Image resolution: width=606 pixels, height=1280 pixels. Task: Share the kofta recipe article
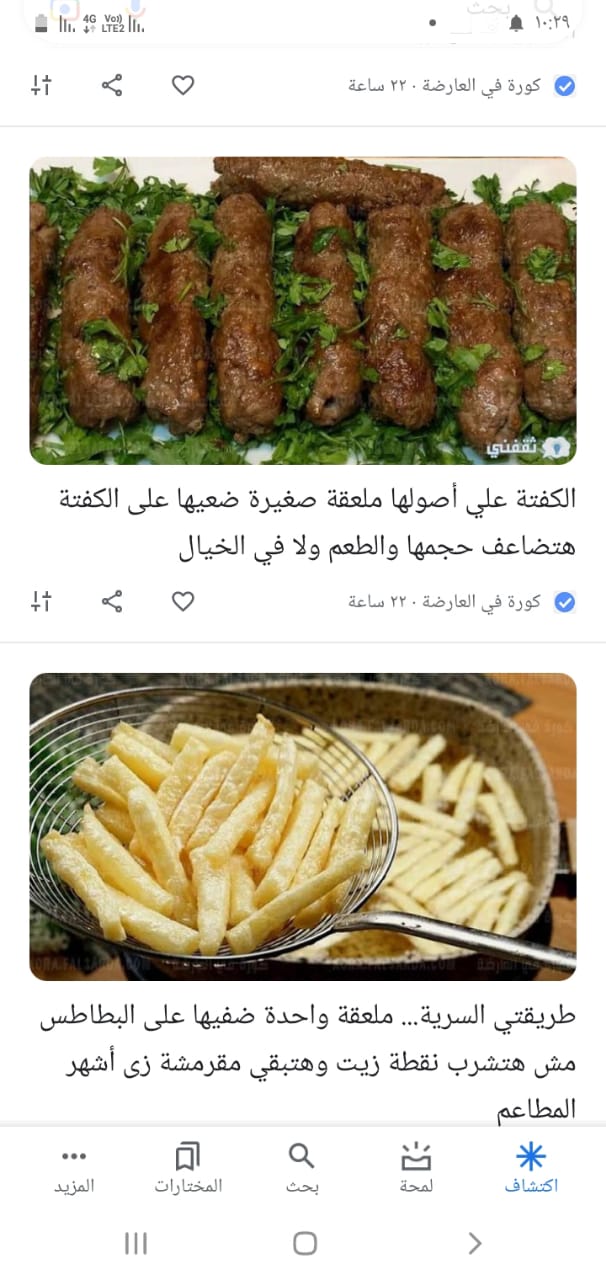(x=112, y=601)
